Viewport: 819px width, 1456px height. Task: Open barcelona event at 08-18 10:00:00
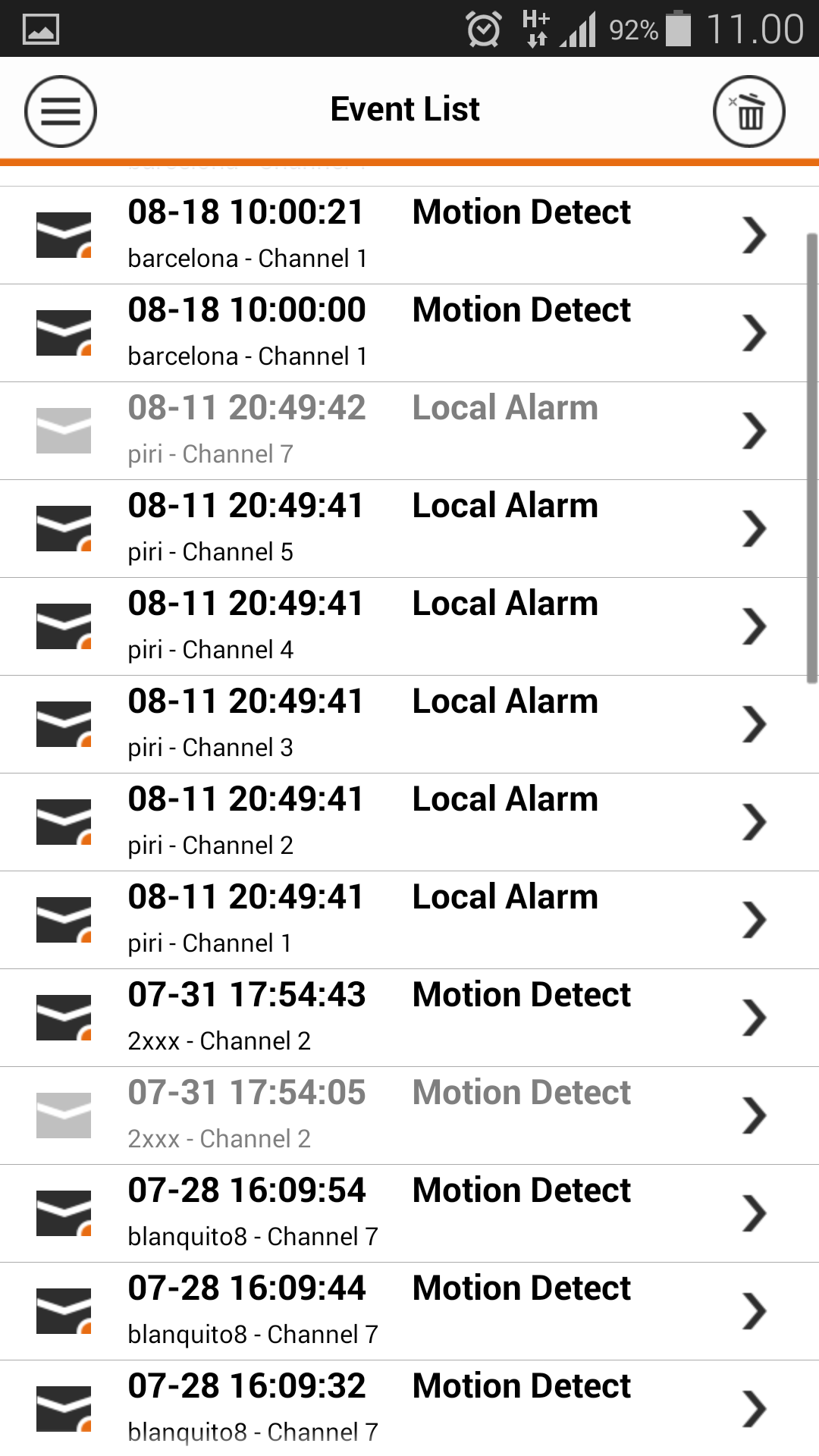[x=409, y=333]
